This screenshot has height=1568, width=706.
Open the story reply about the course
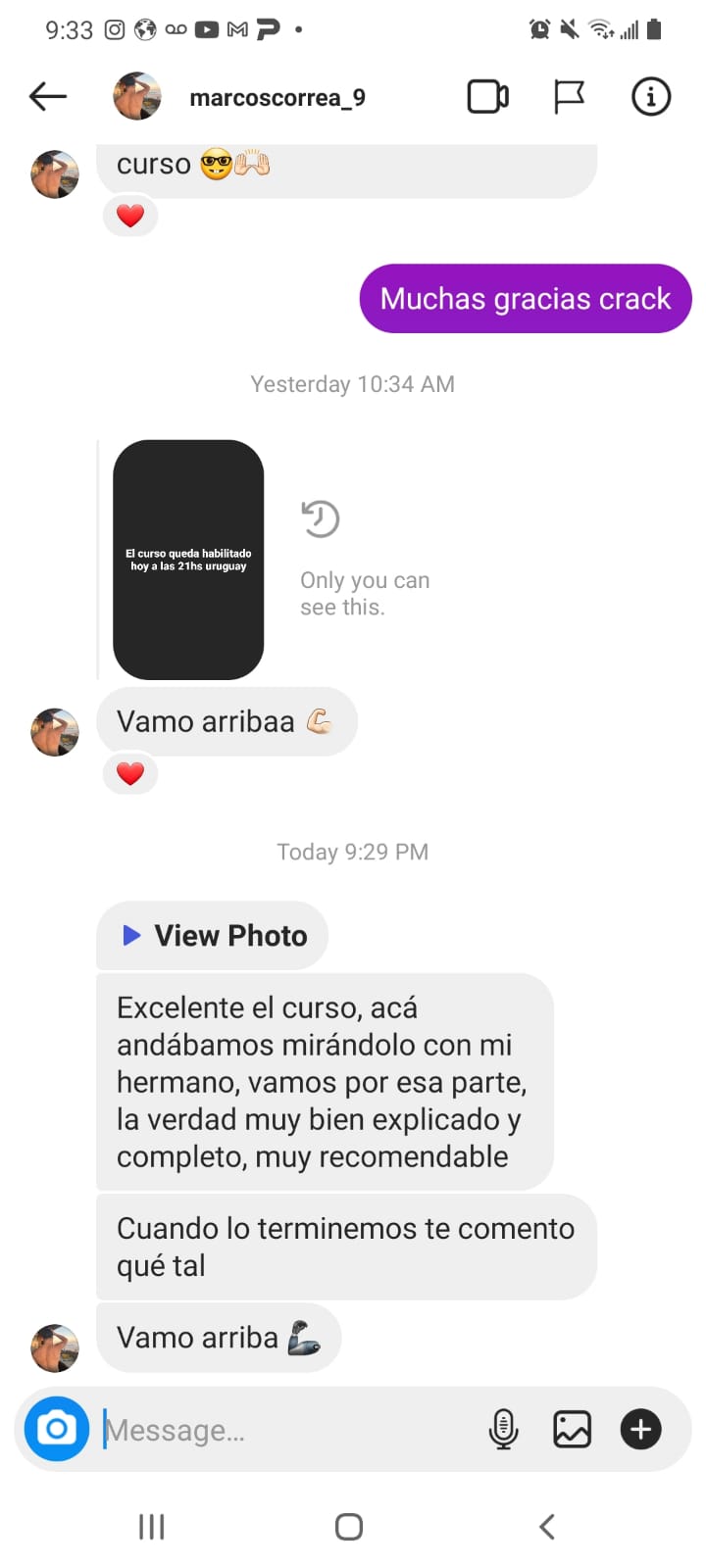click(188, 560)
